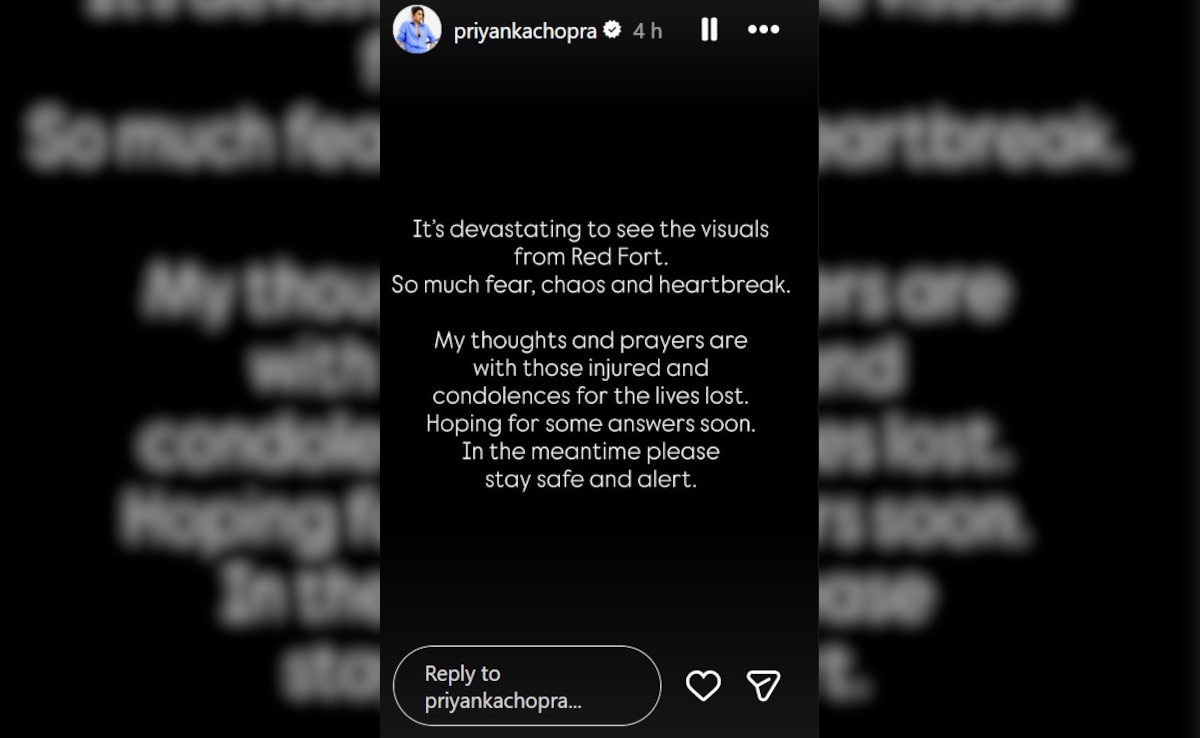Visit the priyankachopra username link
Image resolution: width=1200 pixels, height=738 pixels.
pyautogui.click(x=525, y=31)
